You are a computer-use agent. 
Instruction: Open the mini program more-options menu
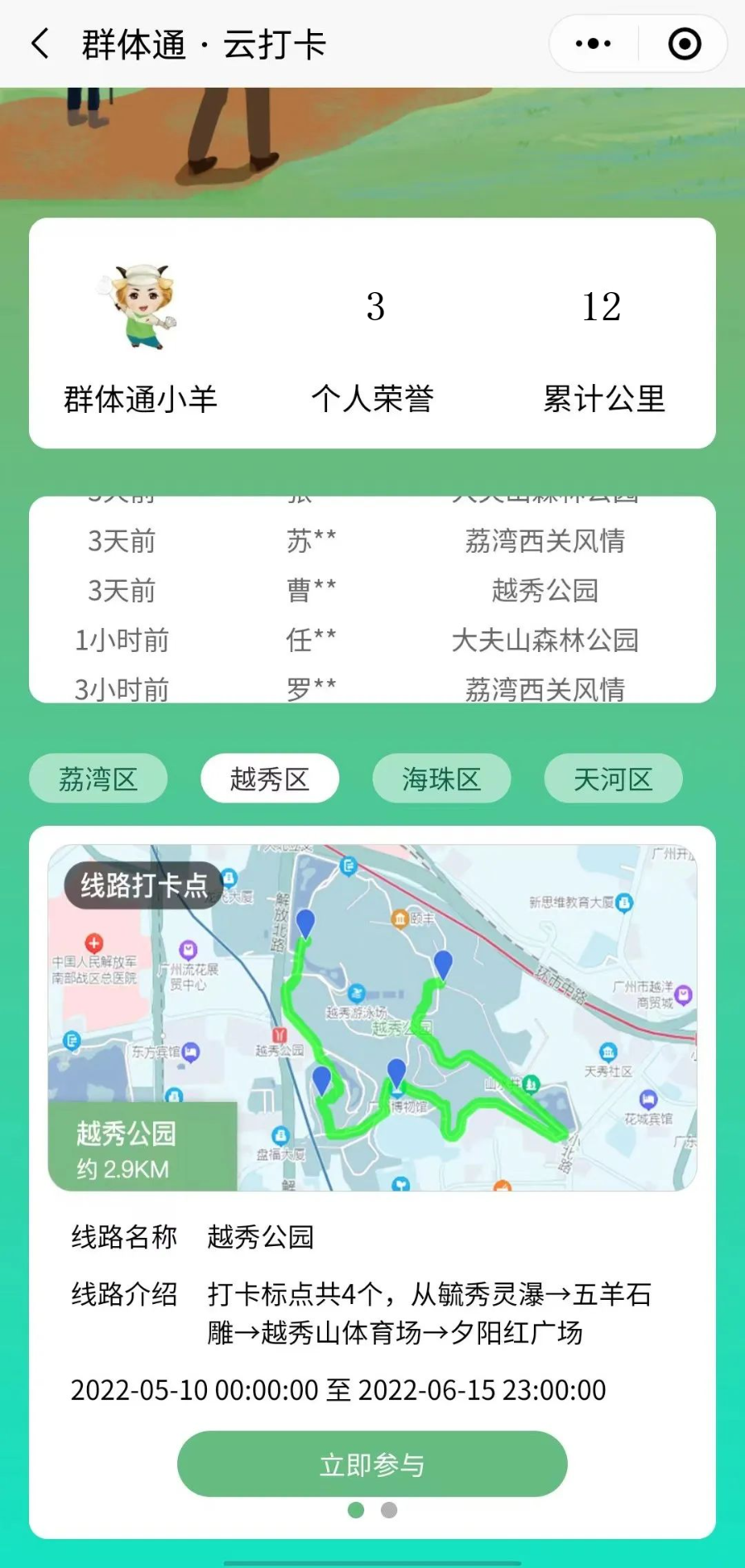593,44
